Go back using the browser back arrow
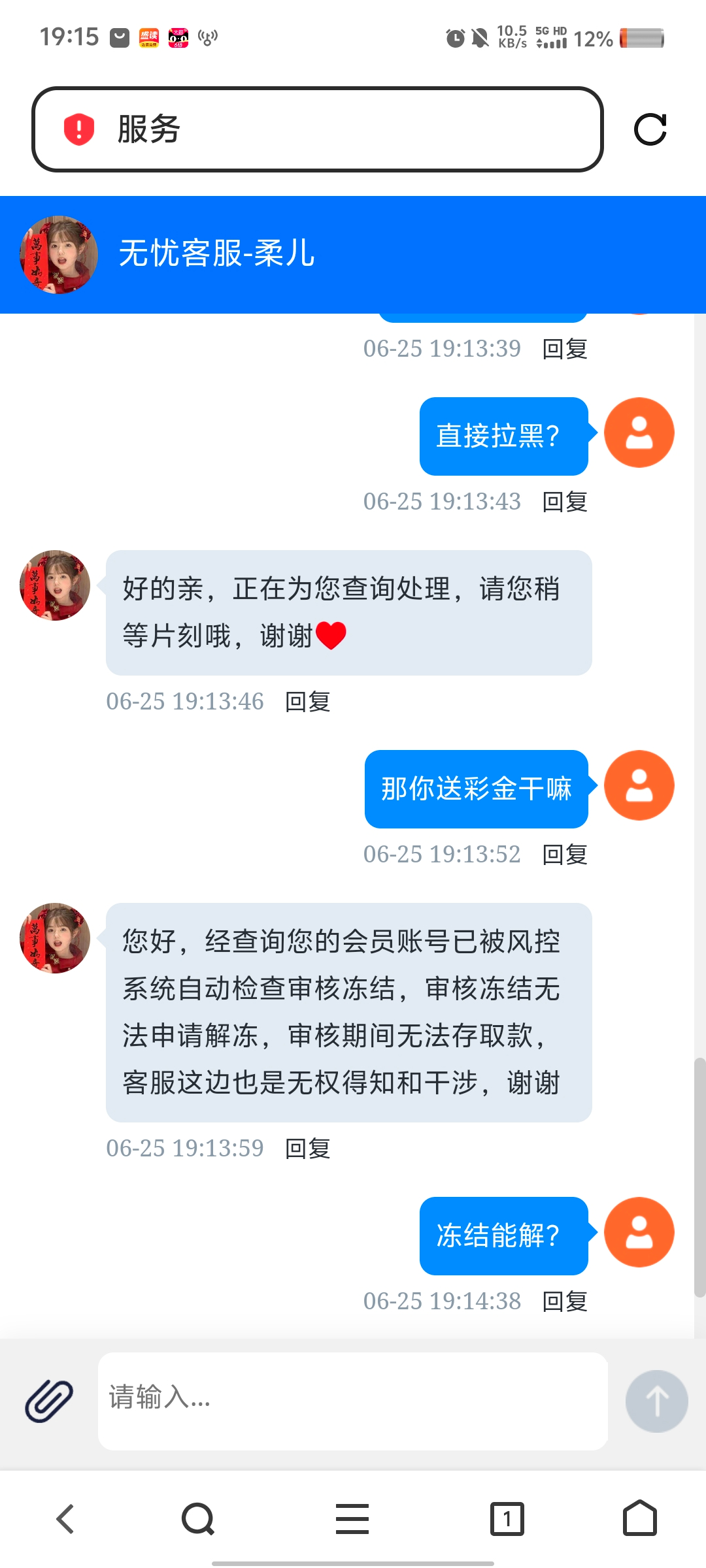Viewport: 706px width, 1568px height. tap(65, 1518)
